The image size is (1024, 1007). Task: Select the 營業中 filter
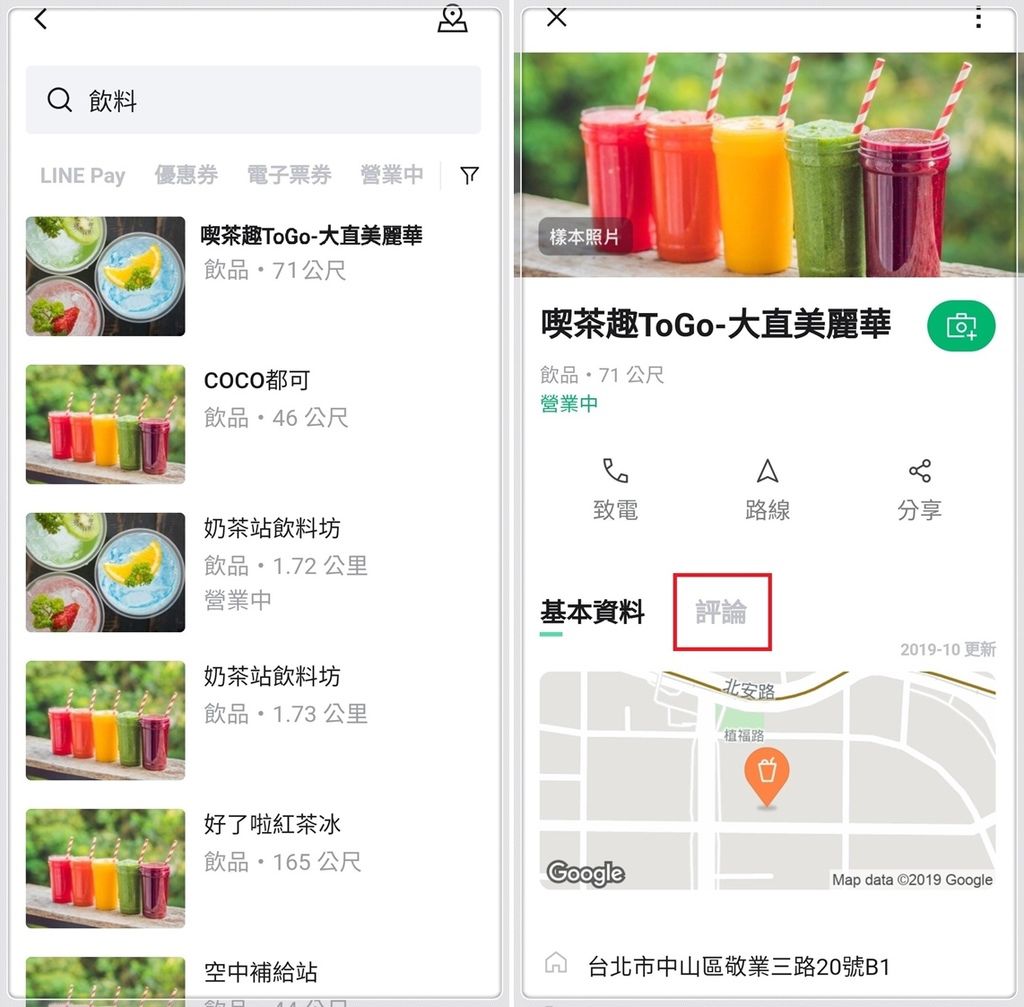click(x=392, y=176)
